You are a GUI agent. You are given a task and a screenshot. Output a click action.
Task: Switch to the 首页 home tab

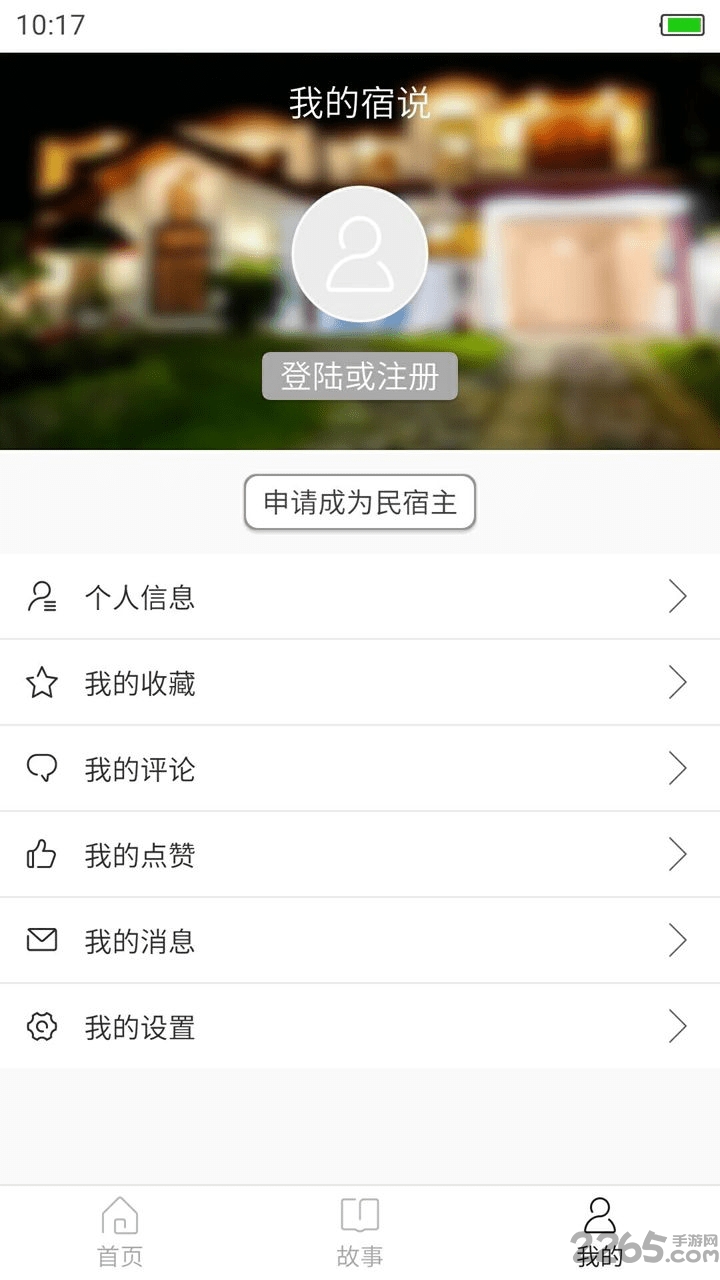pos(120,1232)
